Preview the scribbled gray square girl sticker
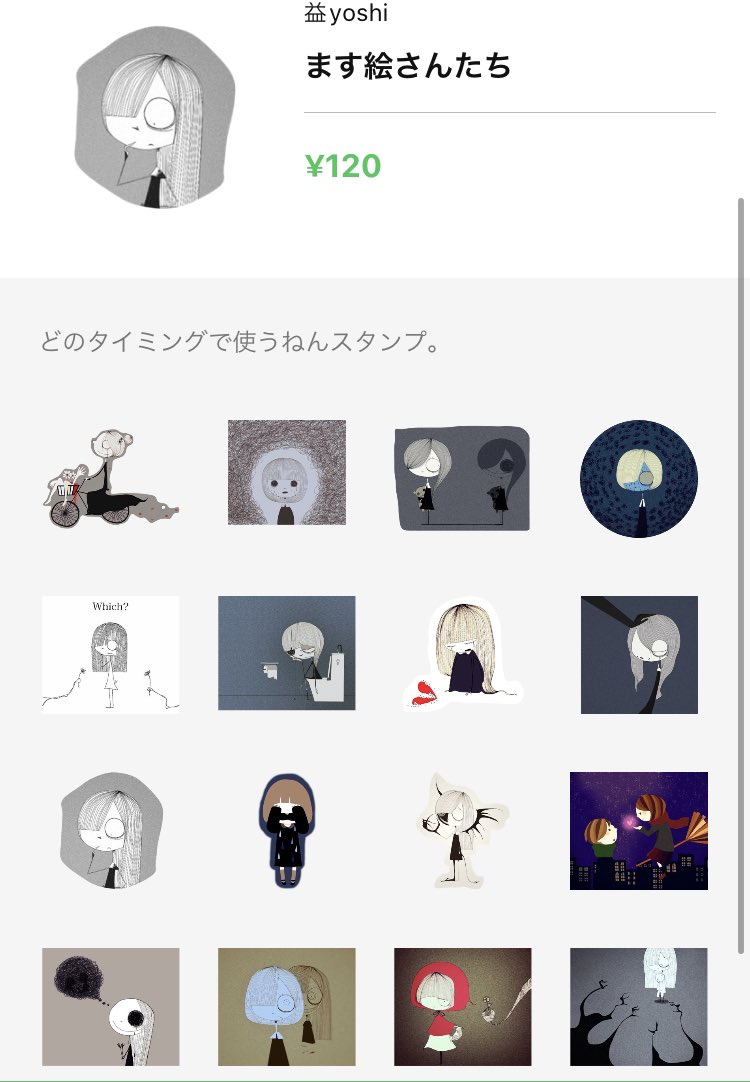The image size is (750, 1082). click(287, 473)
